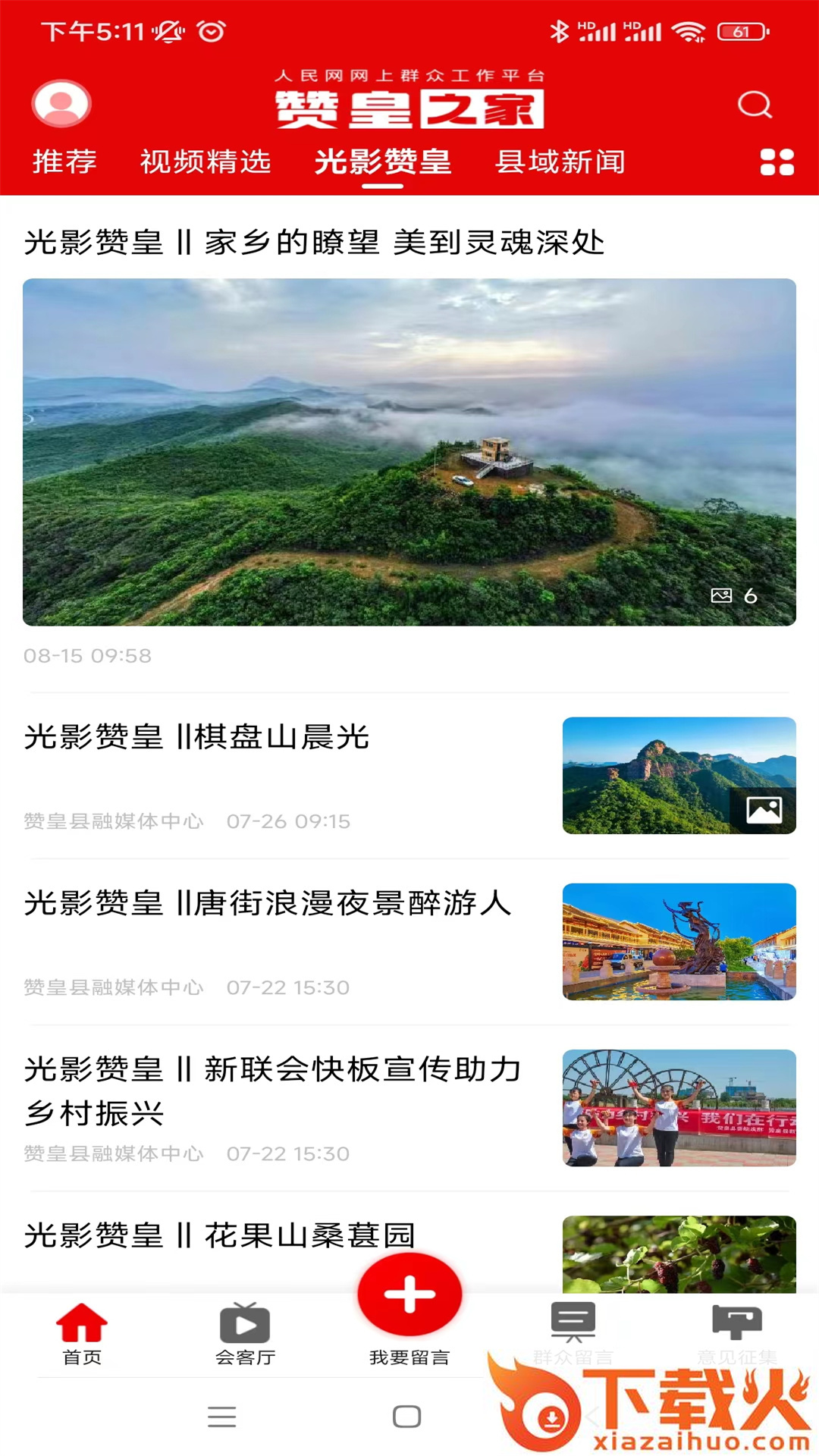Viewport: 819px width, 1456px height.
Task: Open article 新联会快板宣传助力乡村振兴
Action: coord(273,1090)
